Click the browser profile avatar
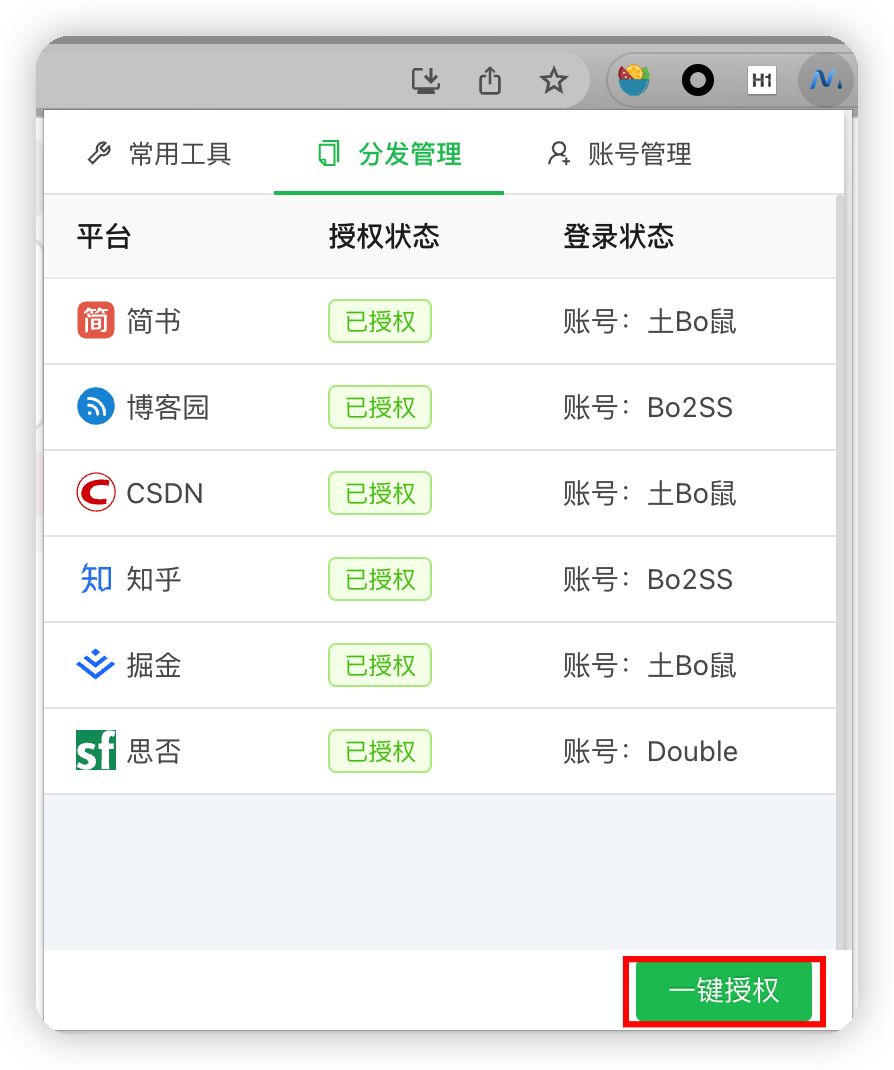Image resolution: width=894 pixels, height=1070 pixels. [x=826, y=79]
